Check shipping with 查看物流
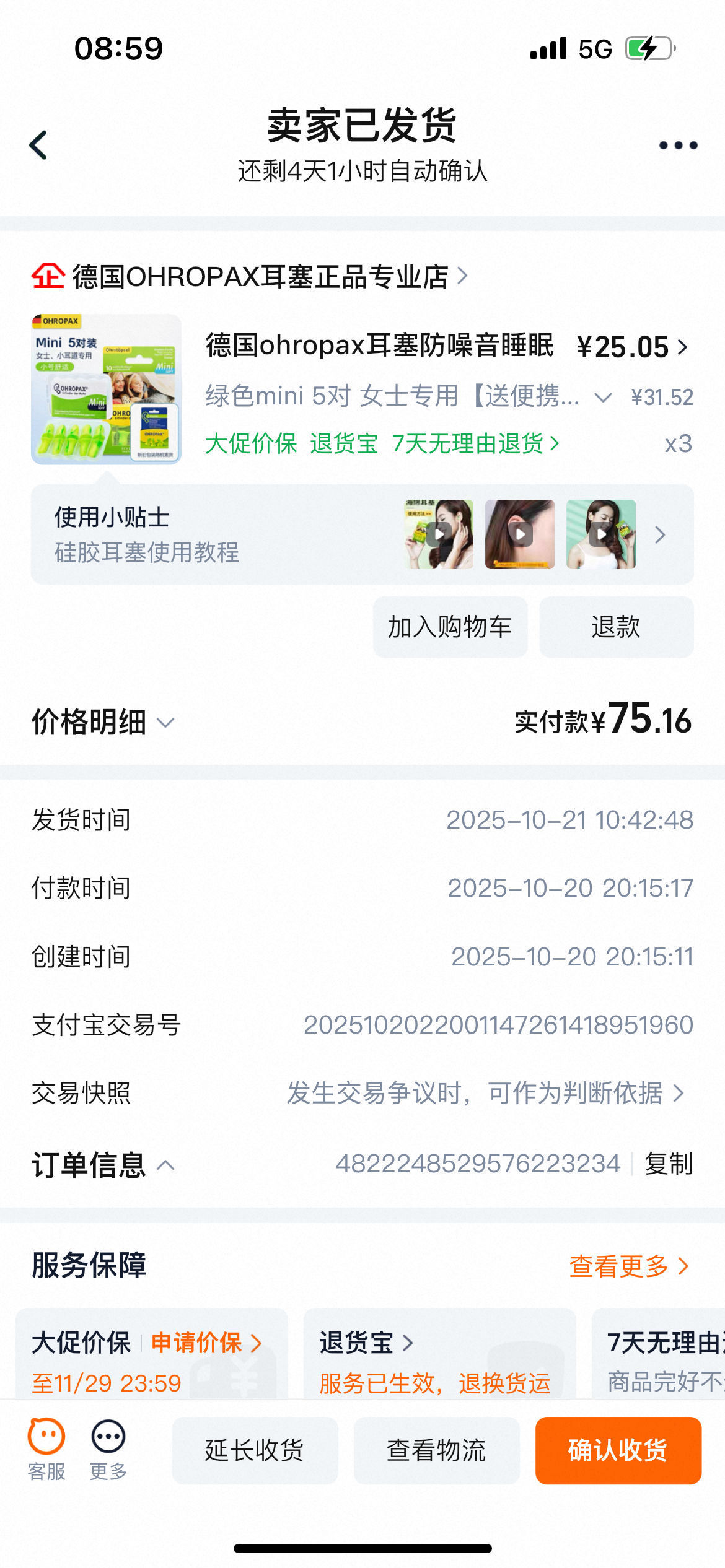The image size is (725, 1568). coord(436,1450)
